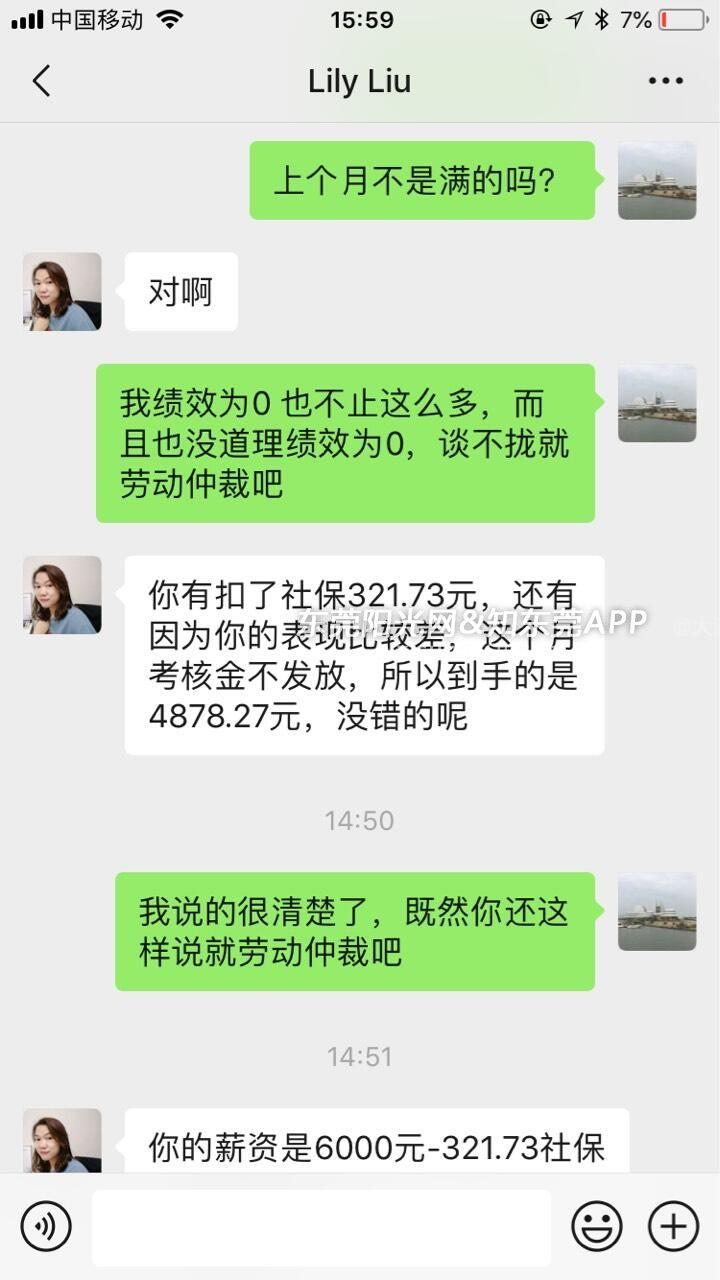Focus the message text field
This screenshot has width=720, height=1280.
(x=321, y=1227)
